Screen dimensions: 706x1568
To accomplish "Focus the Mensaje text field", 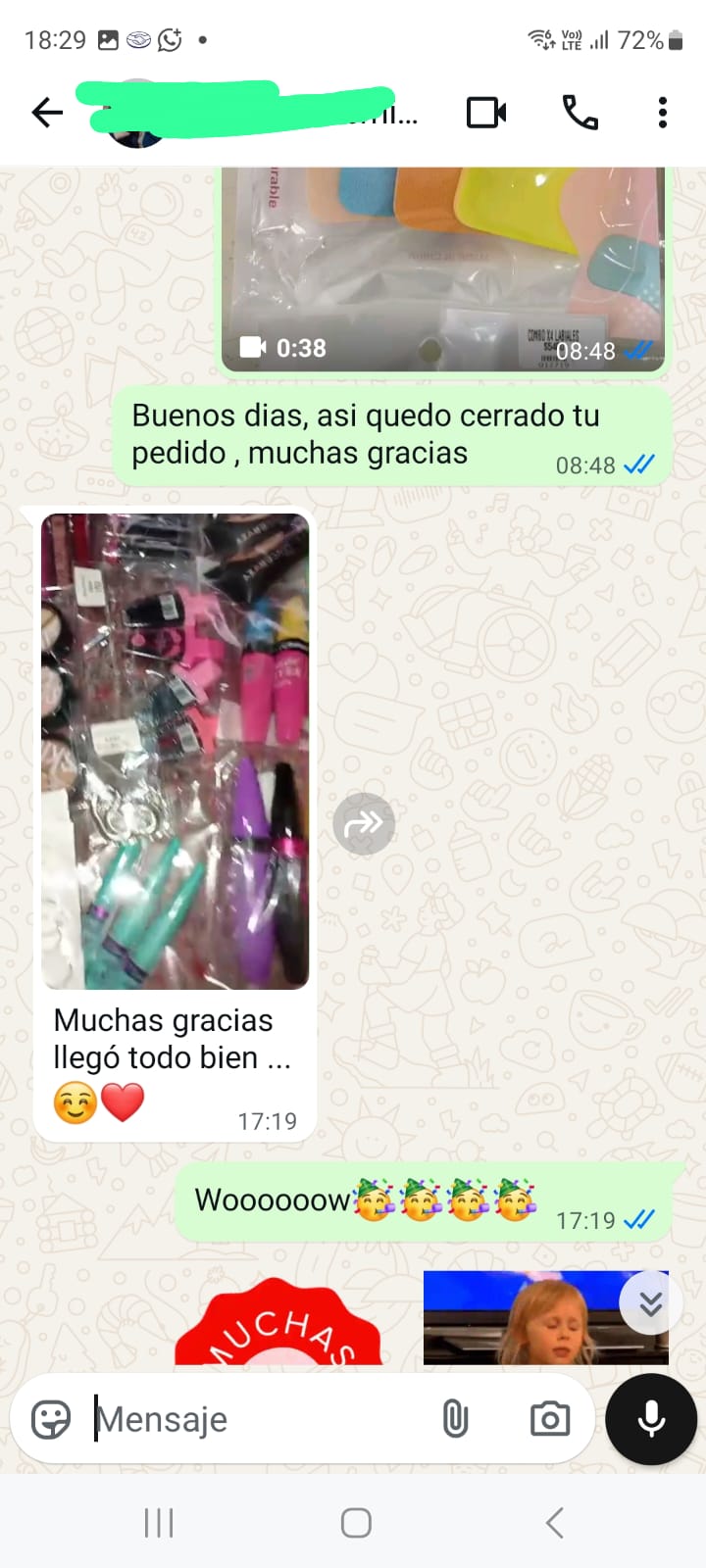I will point(255,1419).
